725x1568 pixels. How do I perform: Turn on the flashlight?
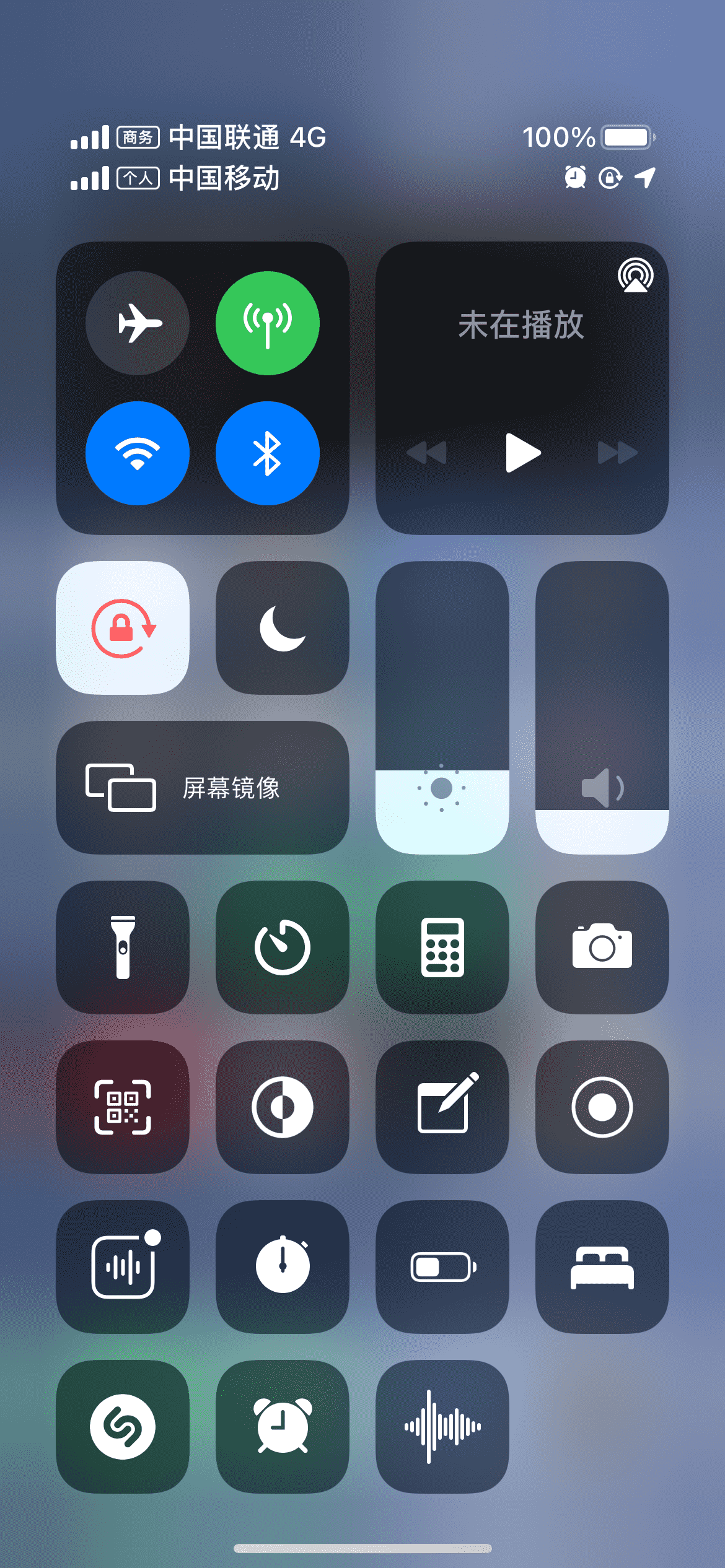(123, 947)
